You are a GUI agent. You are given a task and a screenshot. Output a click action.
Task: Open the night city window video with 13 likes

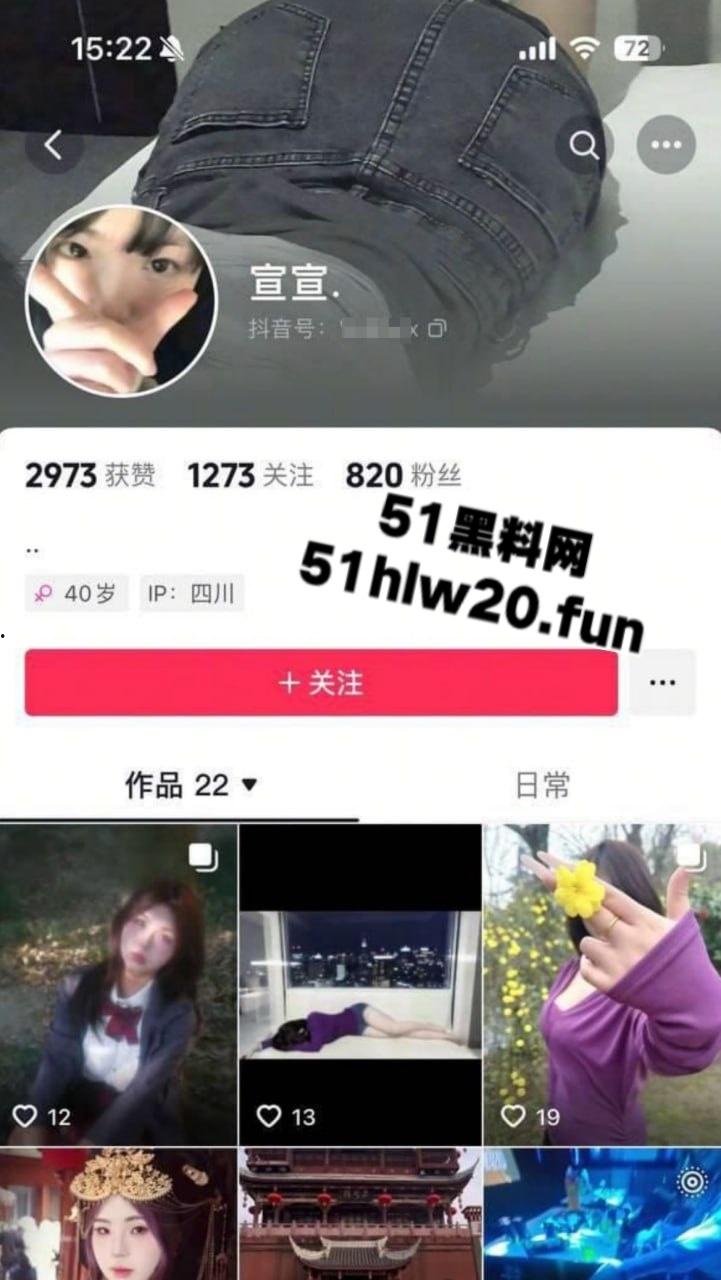pyautogui.click(x=360, y=985)
